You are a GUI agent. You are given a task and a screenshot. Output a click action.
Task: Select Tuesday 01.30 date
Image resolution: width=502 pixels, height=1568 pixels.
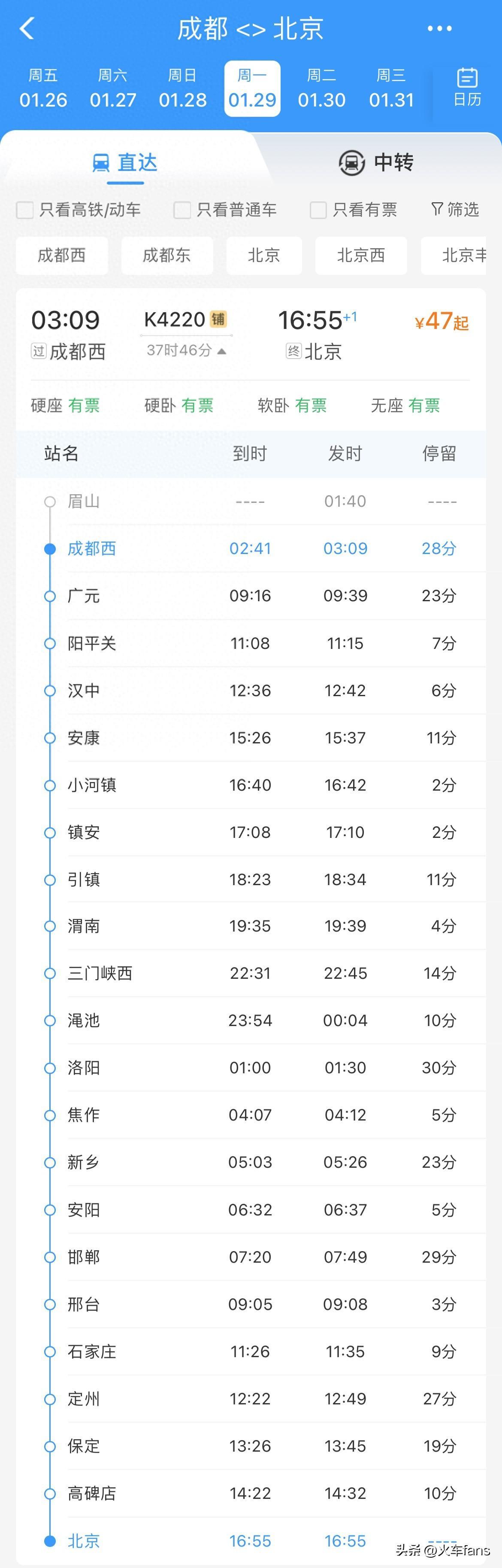[x=321, y=88]
